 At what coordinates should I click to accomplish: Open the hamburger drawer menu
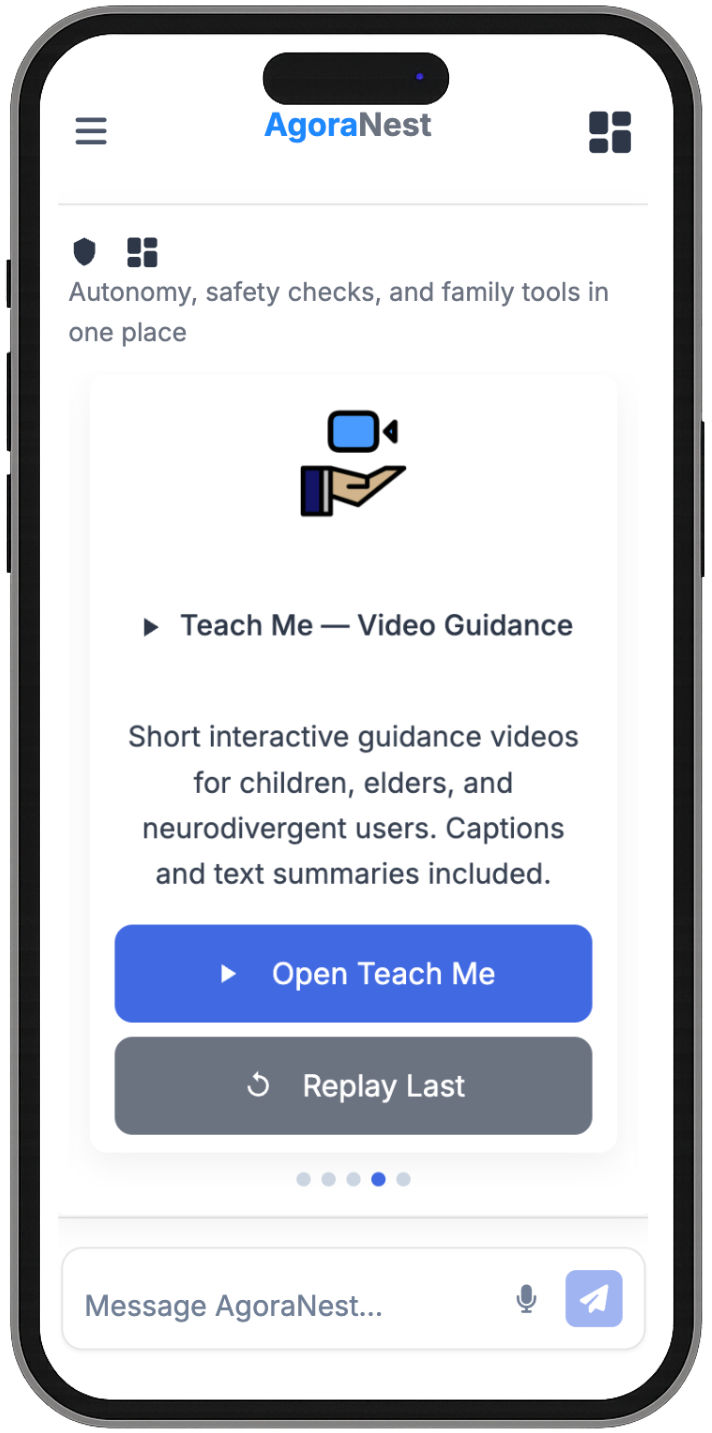[x=91, y=131]
